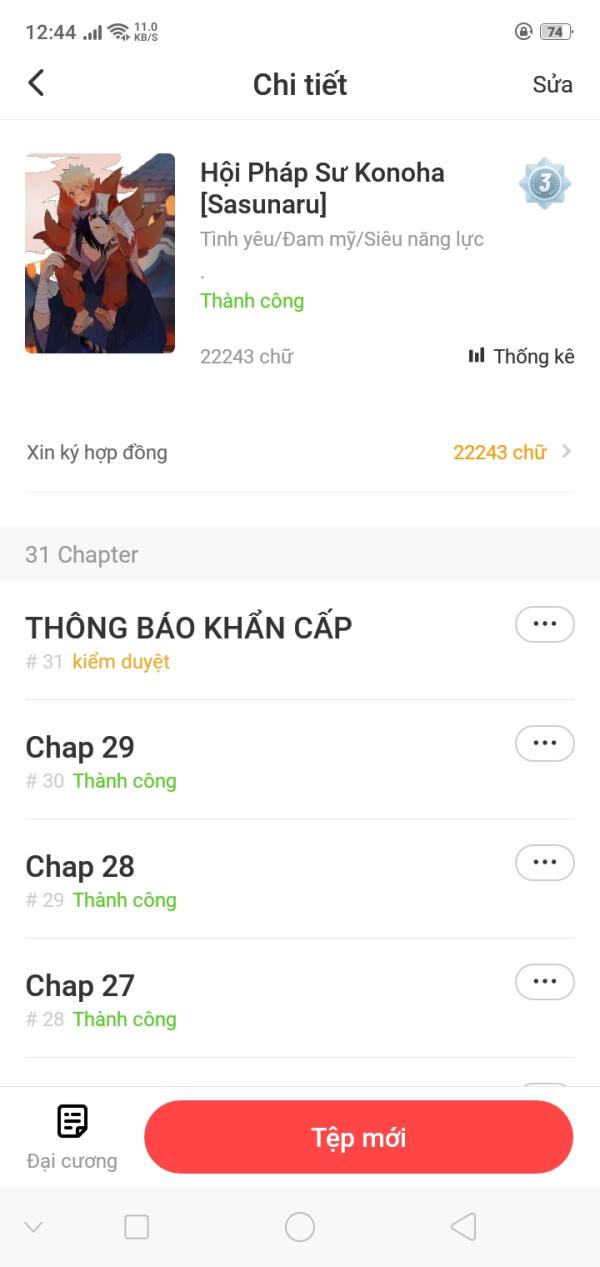Open the system recent apps view
The width and height of the screenshot is (600, 1267).
pyautogui.click(x=137, y=1227)
